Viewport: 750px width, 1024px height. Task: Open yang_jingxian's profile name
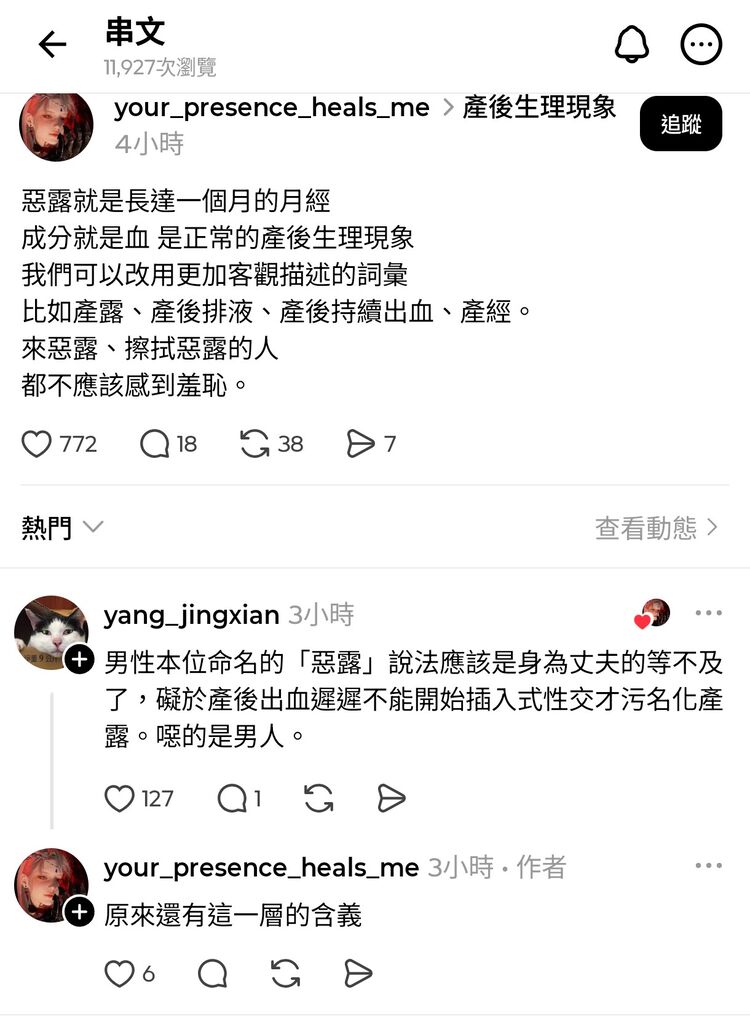coord(192,615)
